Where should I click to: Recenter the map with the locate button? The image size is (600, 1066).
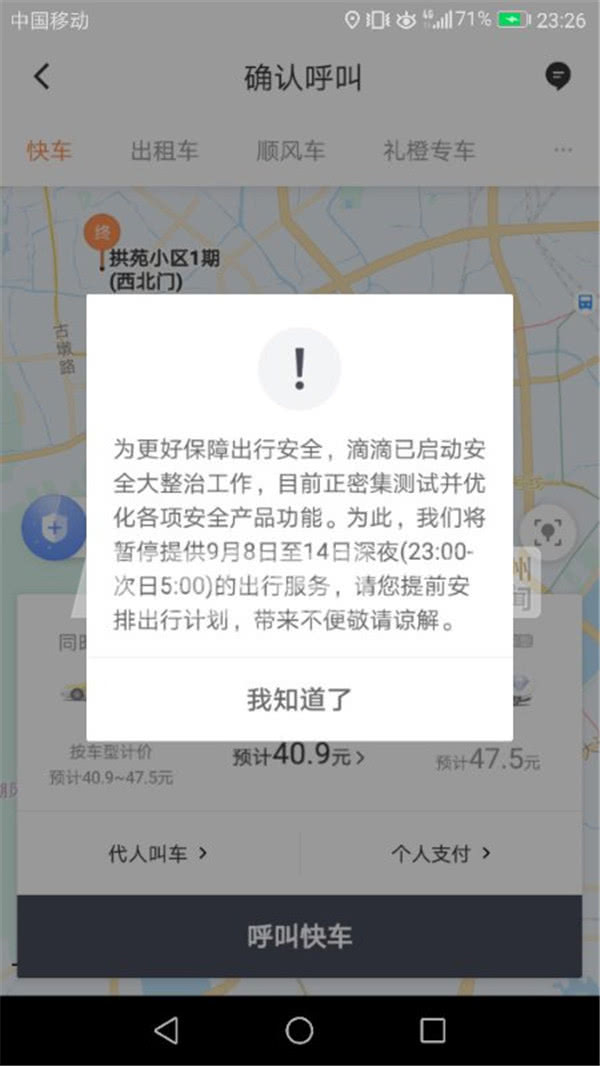(x=548, y=527)
